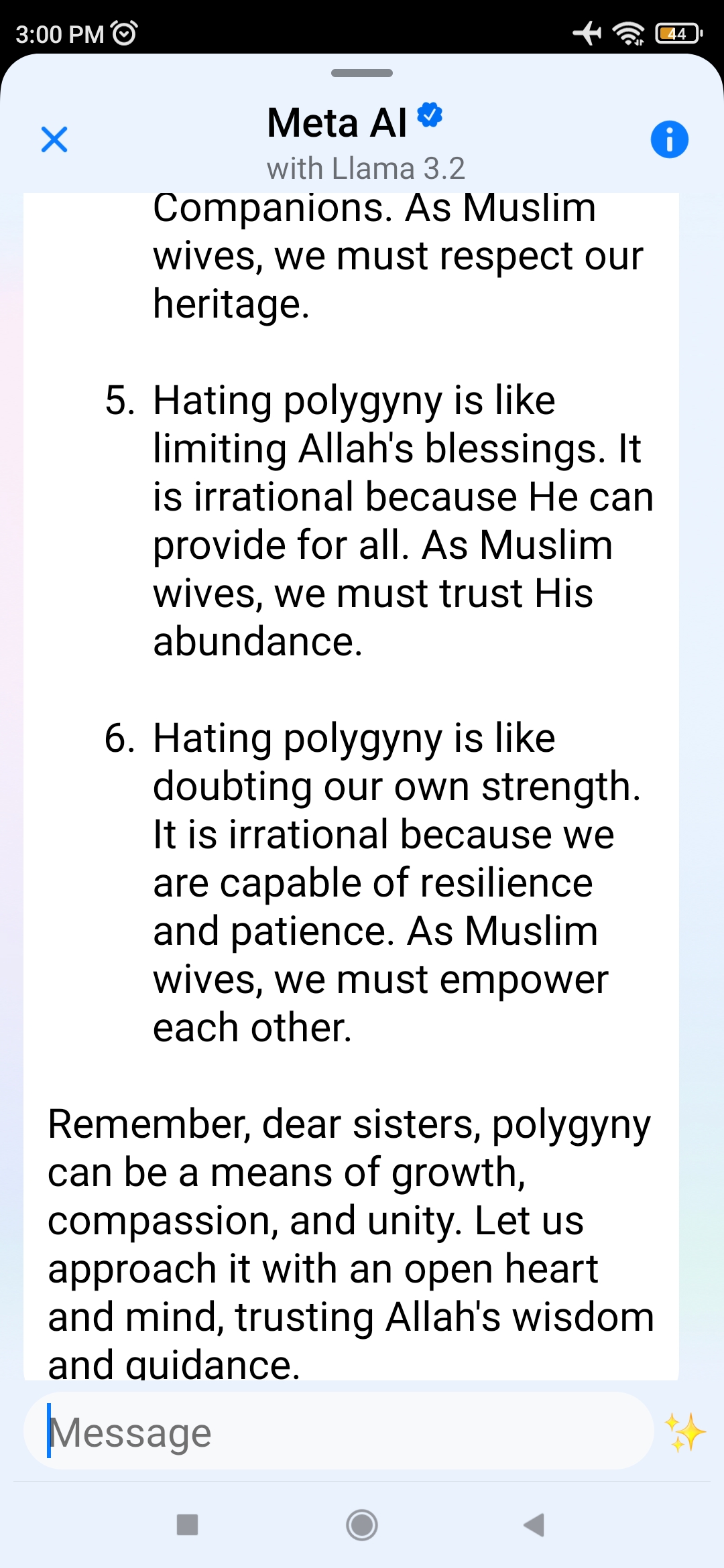Go to home screen via home button
This screenshot has width=724, height=1568.
click(362, 1524)
